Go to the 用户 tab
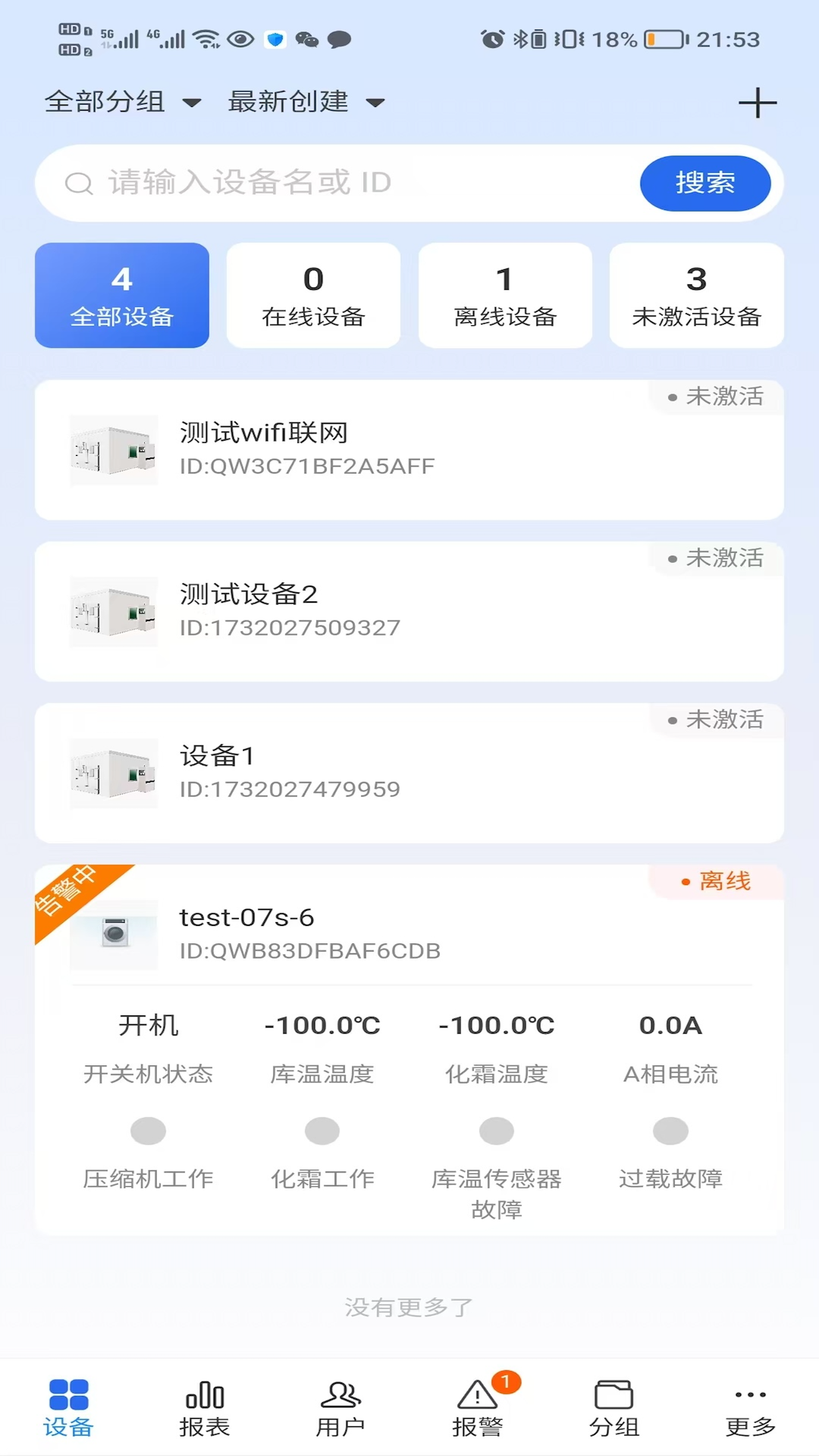The height and width of the screenshot is (1456, 819). [x=340, y=1408]
